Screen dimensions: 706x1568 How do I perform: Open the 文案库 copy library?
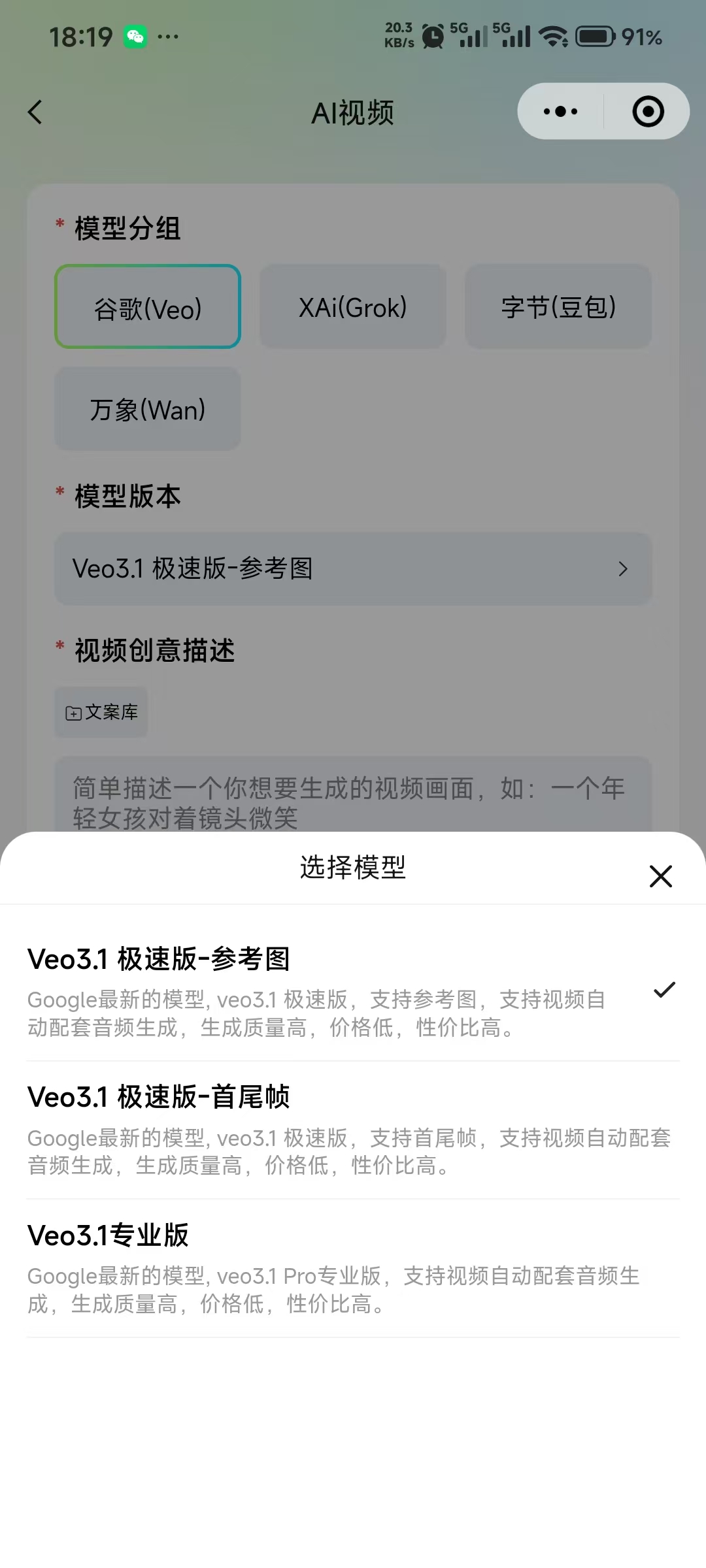tap(101, 712)
